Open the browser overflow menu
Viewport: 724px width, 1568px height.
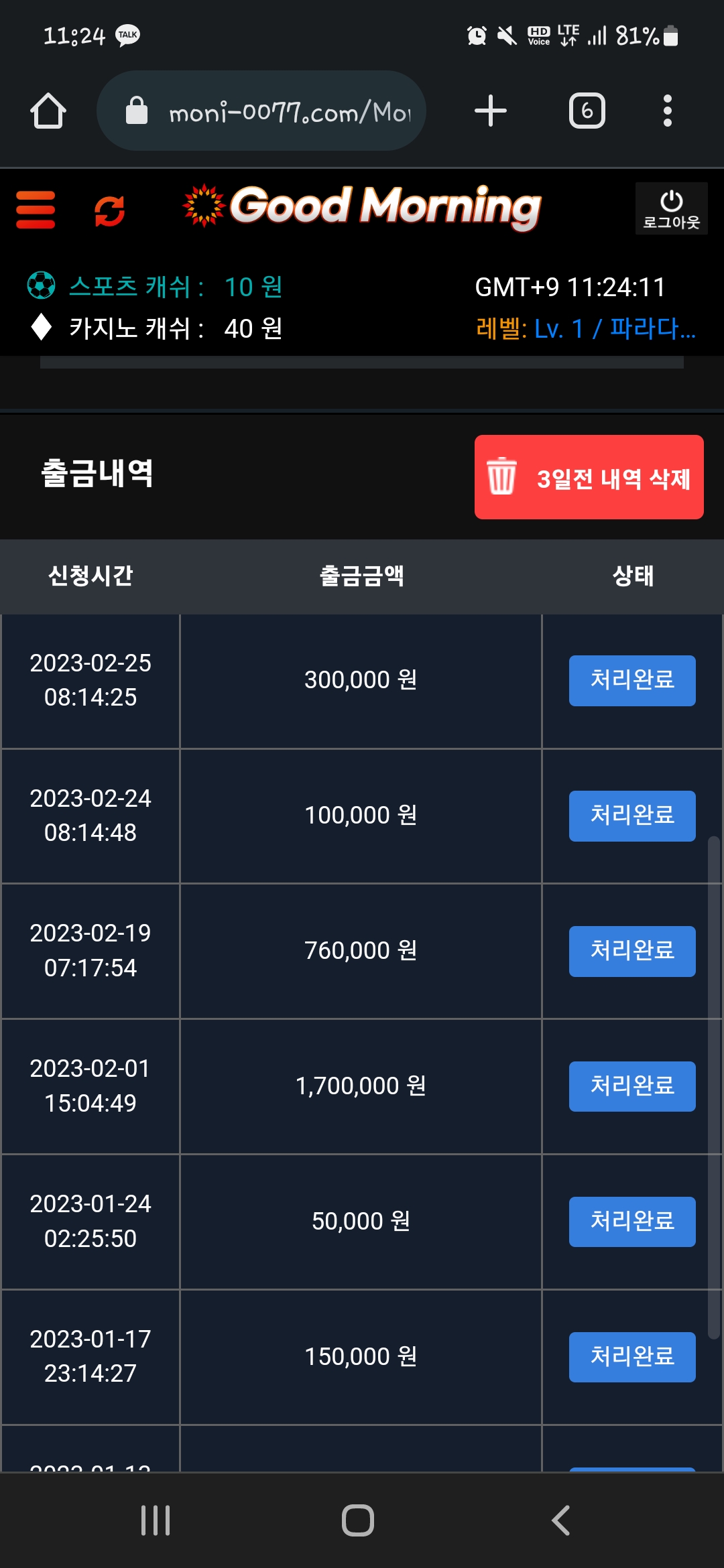(x=667, y=111)
